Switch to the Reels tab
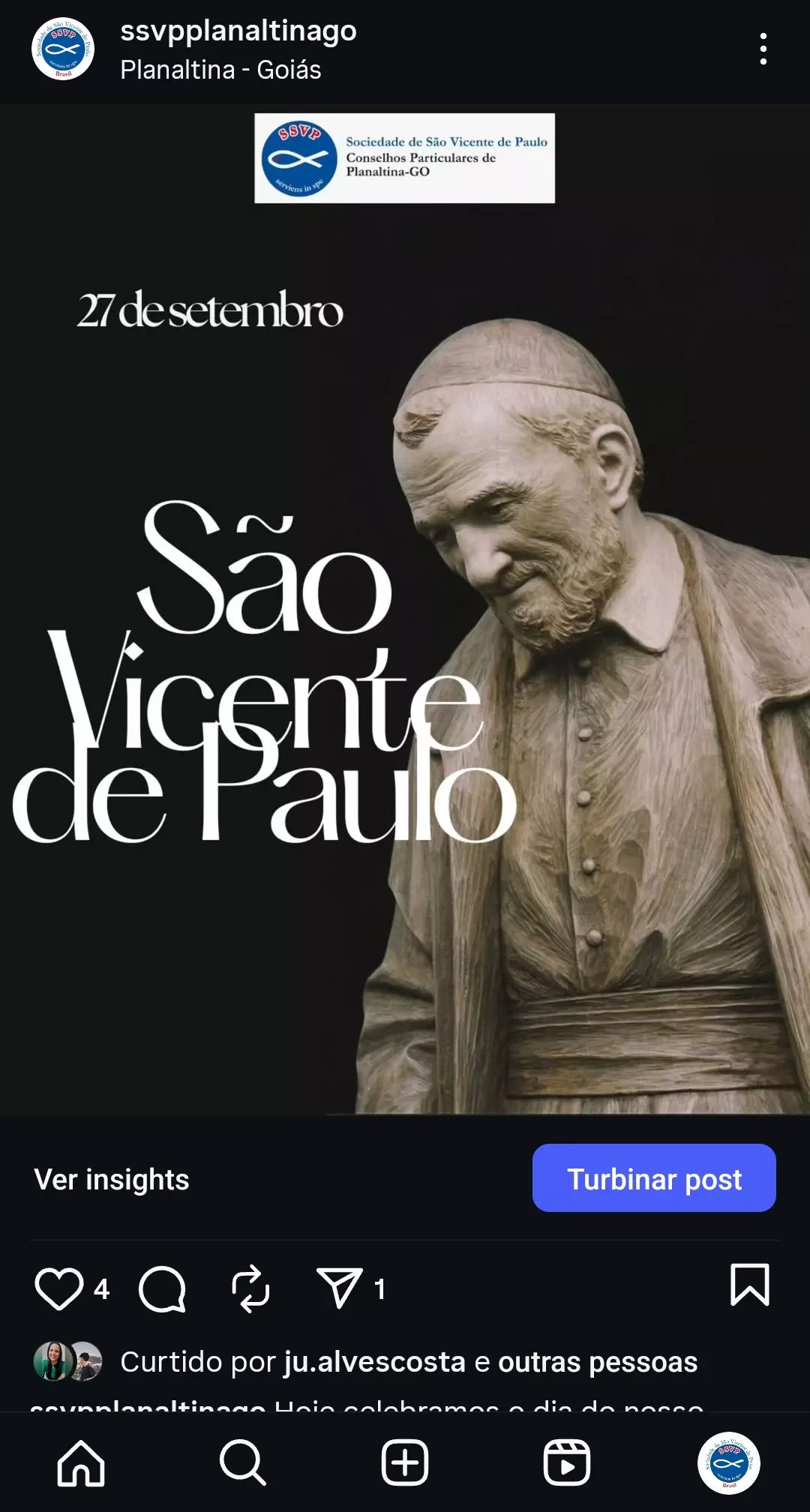 pos(567,1462)
